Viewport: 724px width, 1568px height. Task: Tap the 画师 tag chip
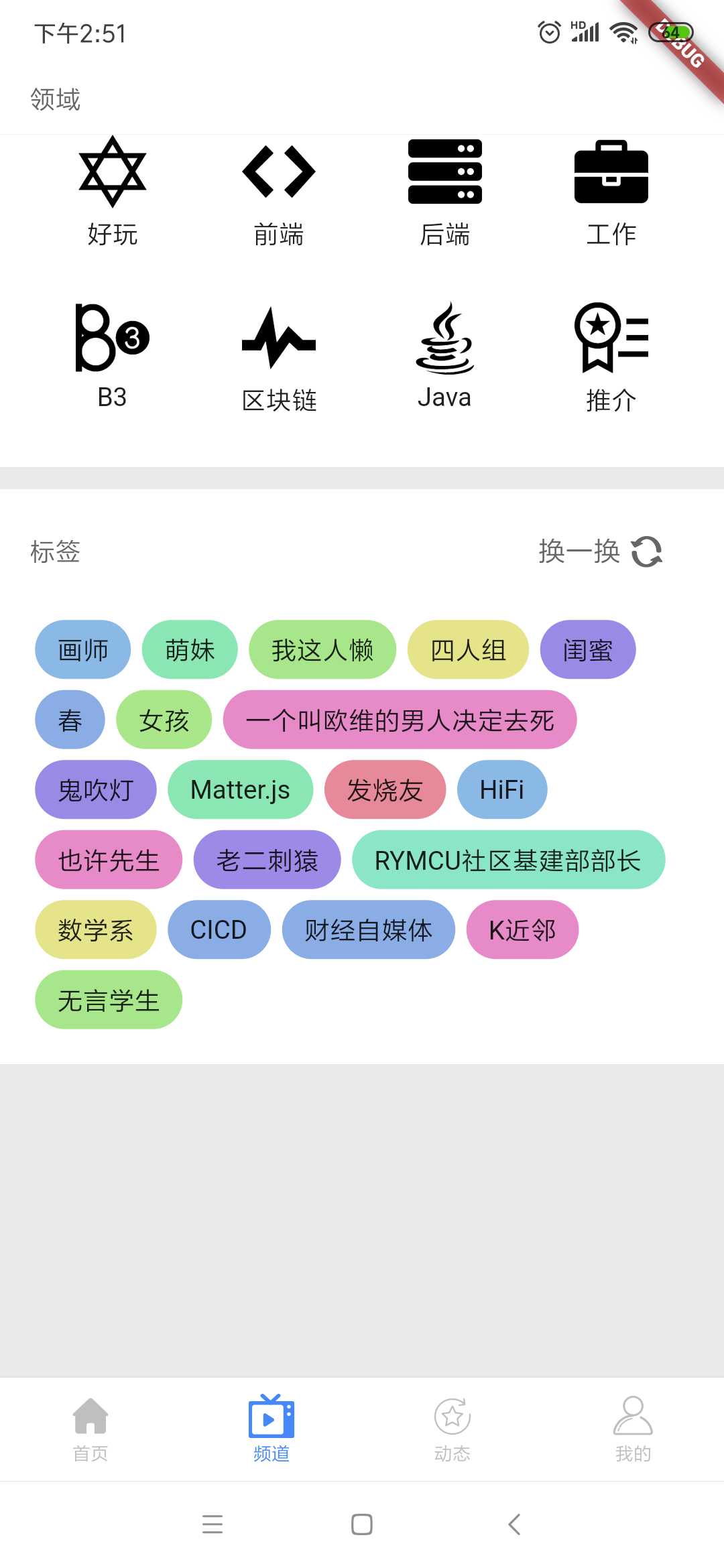pos(83,650)
